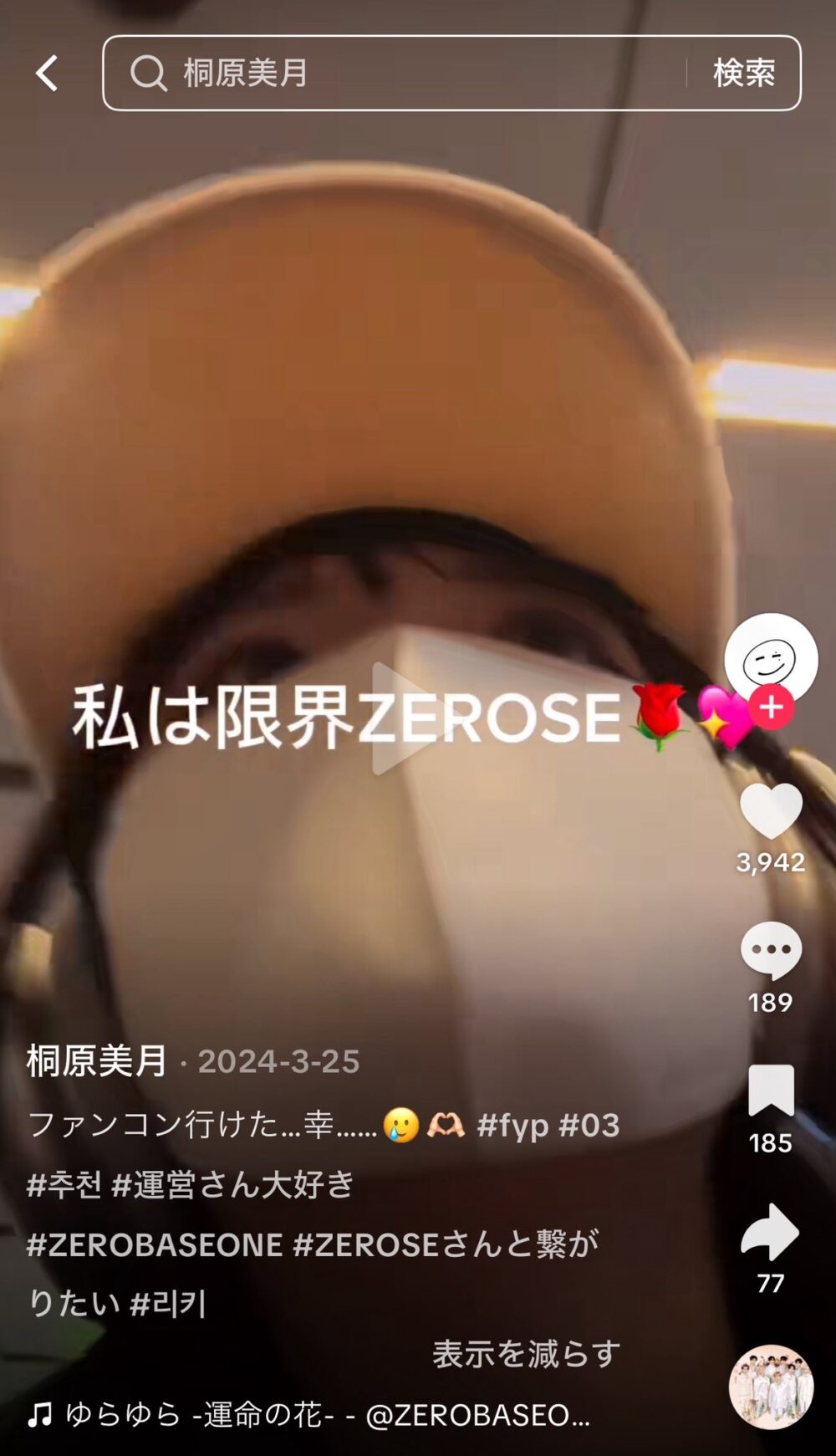
Task: Tap the 検索 search button
Action: point(743,74)
